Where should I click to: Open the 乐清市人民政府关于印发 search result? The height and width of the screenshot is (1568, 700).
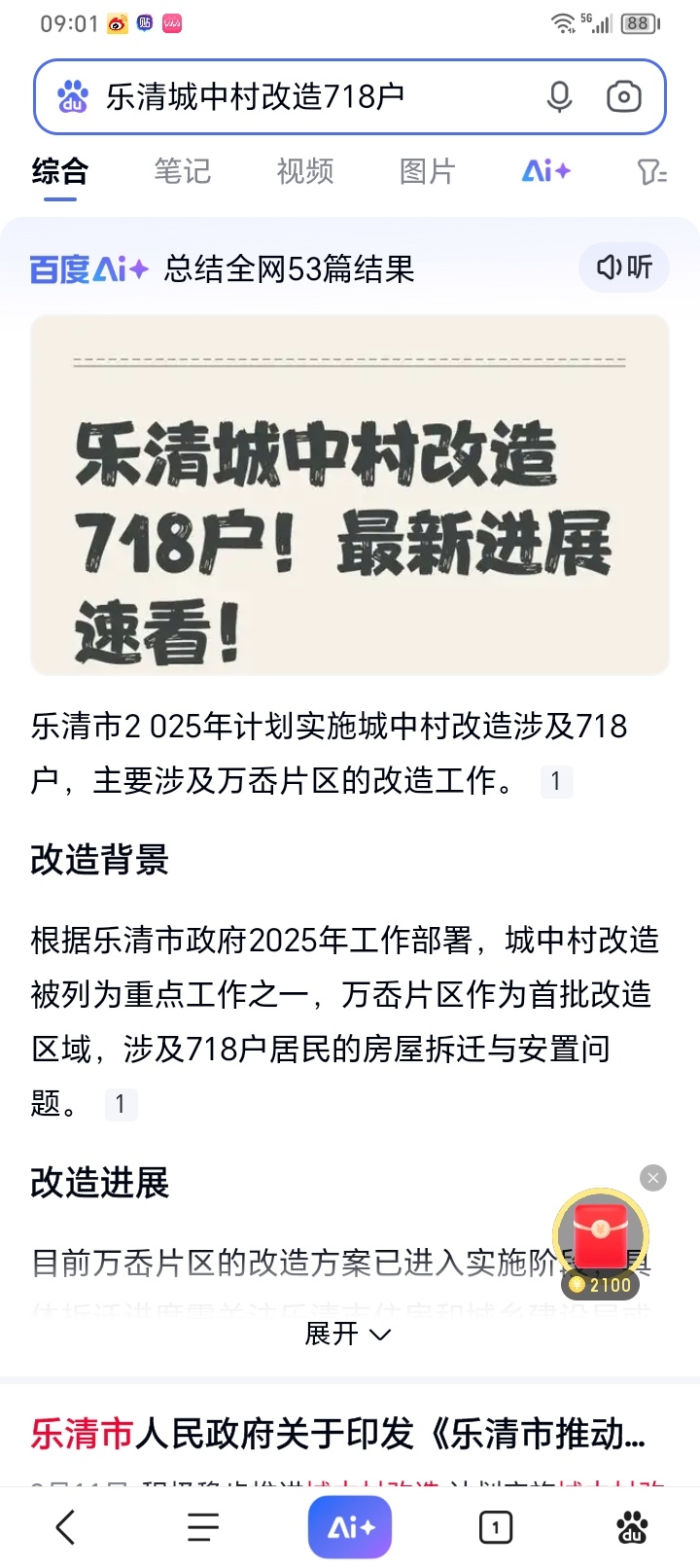(337, 1434)
